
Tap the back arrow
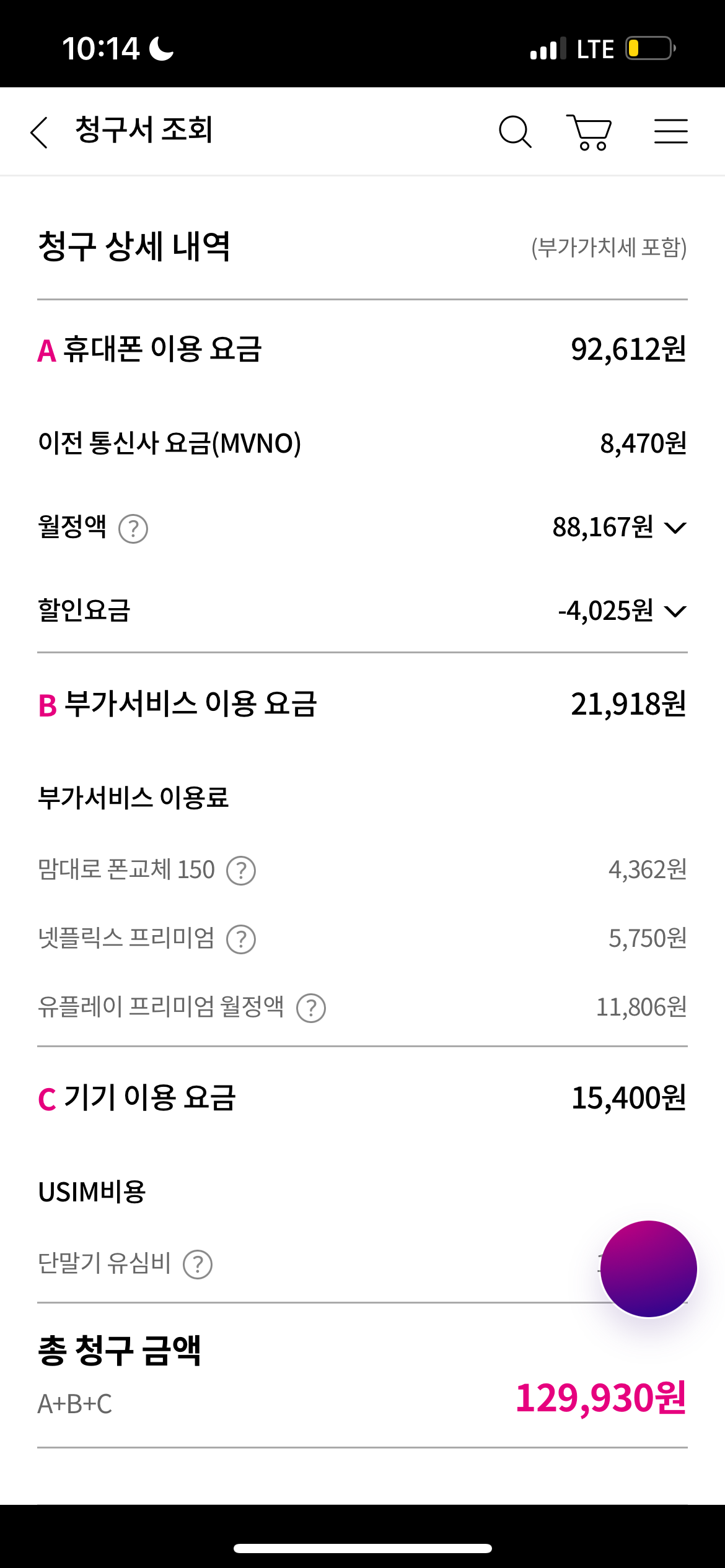pyautogui.click(x=39, y=131)
